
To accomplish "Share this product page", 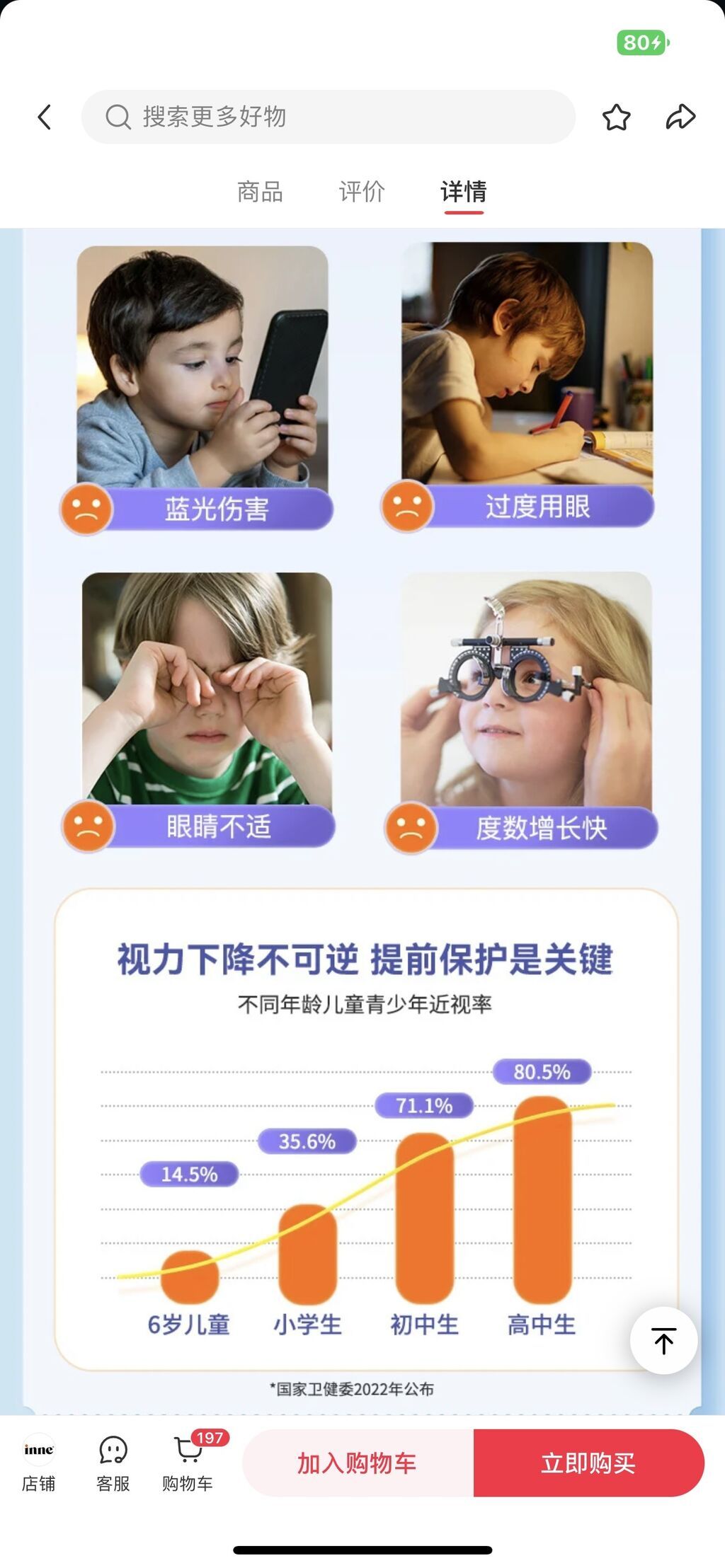I will coord(680,117).
